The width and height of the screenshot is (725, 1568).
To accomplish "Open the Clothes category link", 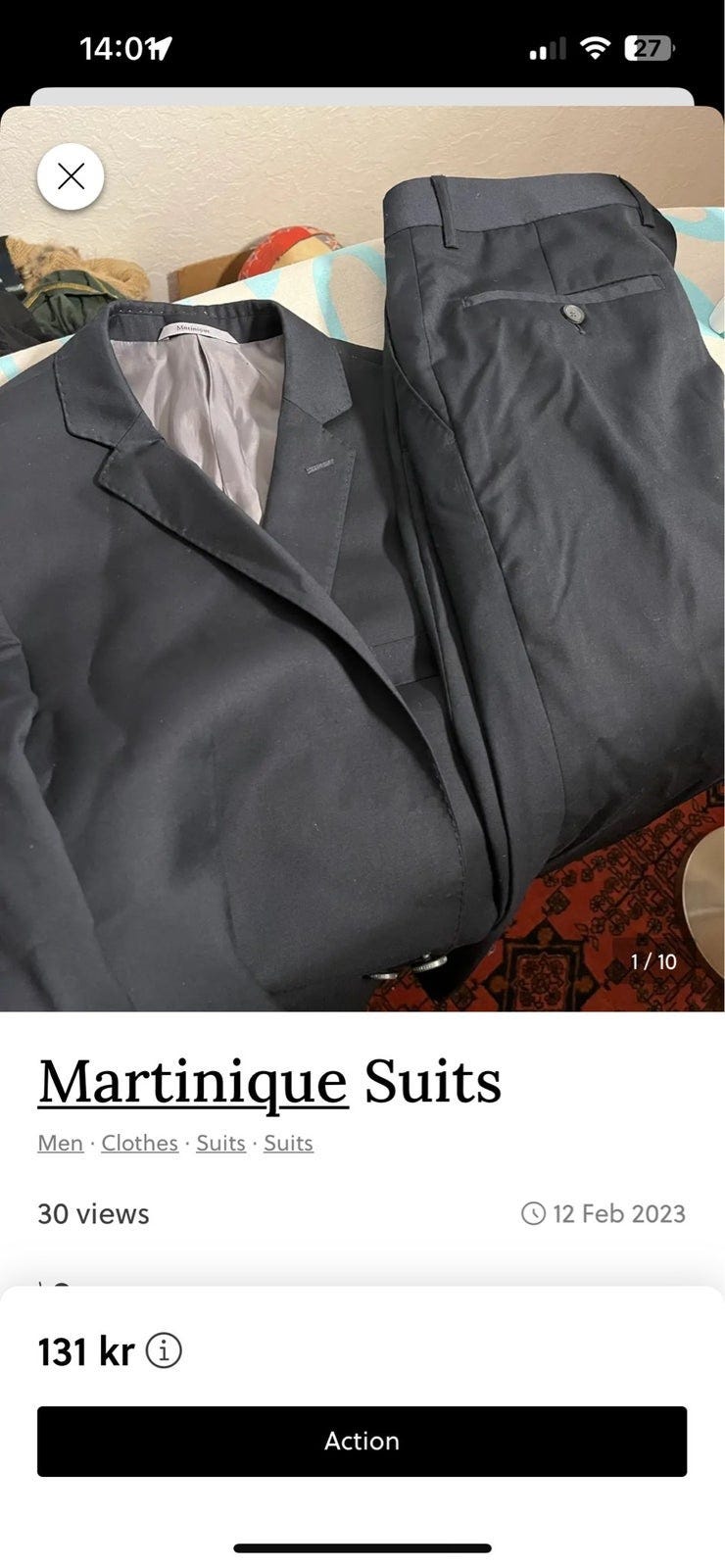I will pos(139,1143).
